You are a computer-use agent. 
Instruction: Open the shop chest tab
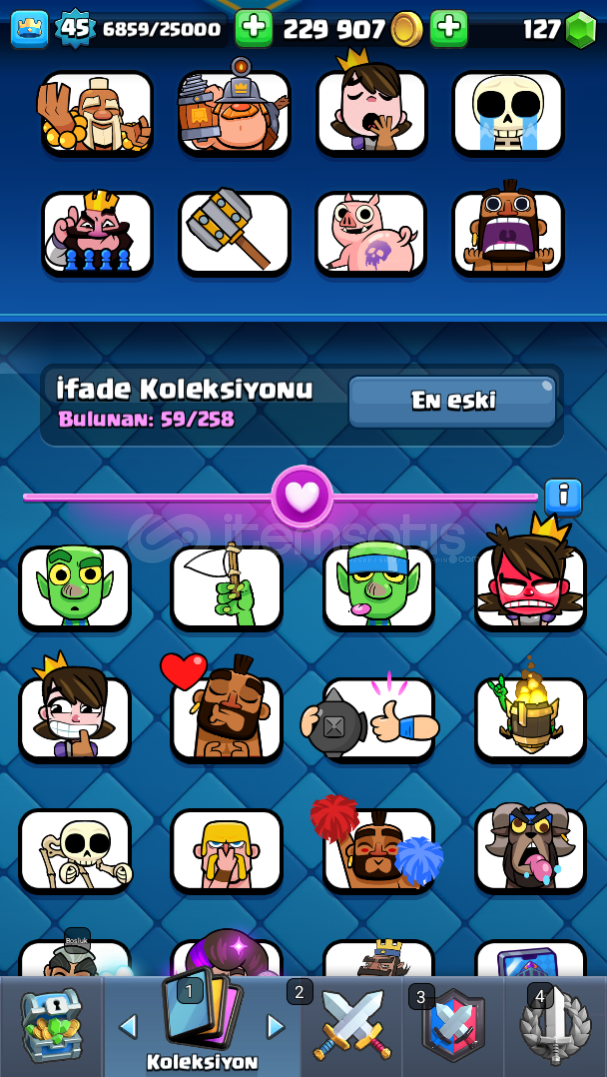50,1026
